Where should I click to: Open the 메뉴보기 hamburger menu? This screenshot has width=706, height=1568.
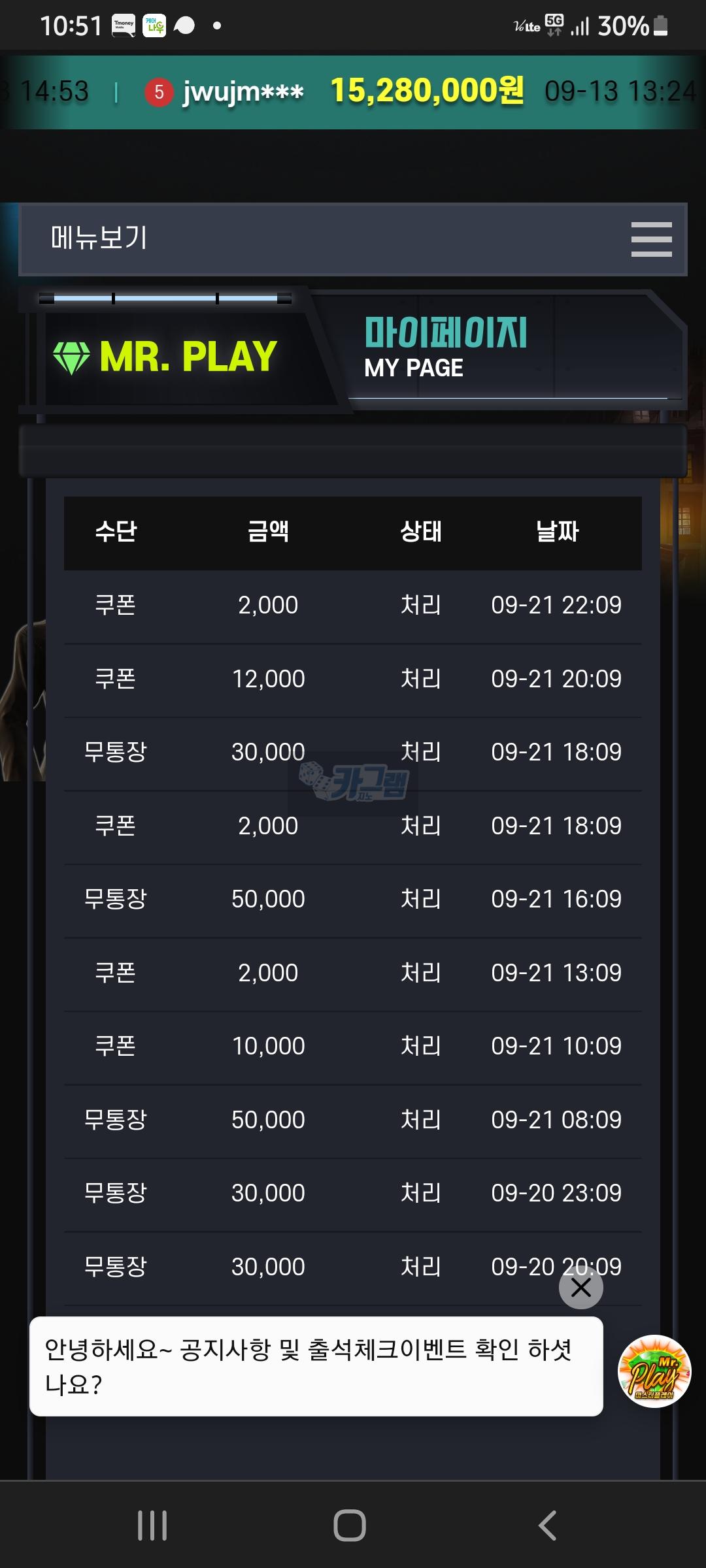pos(651,239)
